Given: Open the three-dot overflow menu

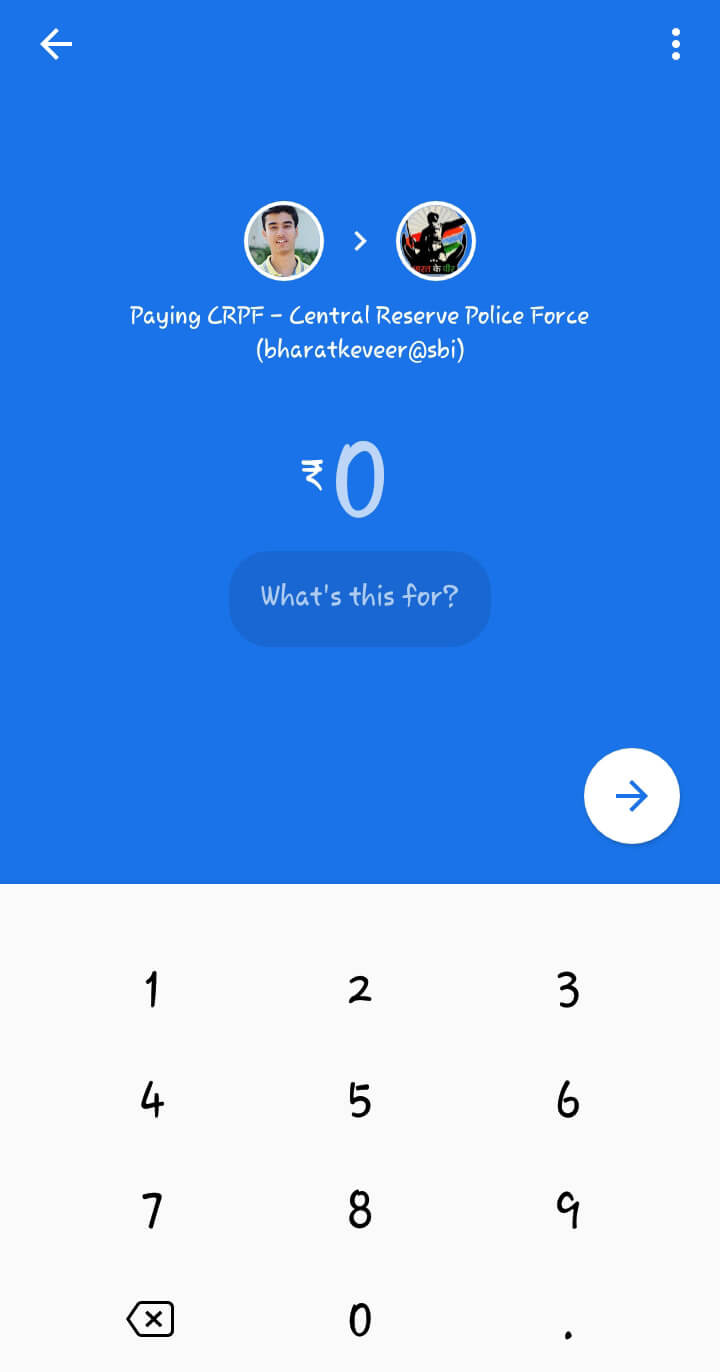Looking at the screenshot, I should tap(676, 44).
